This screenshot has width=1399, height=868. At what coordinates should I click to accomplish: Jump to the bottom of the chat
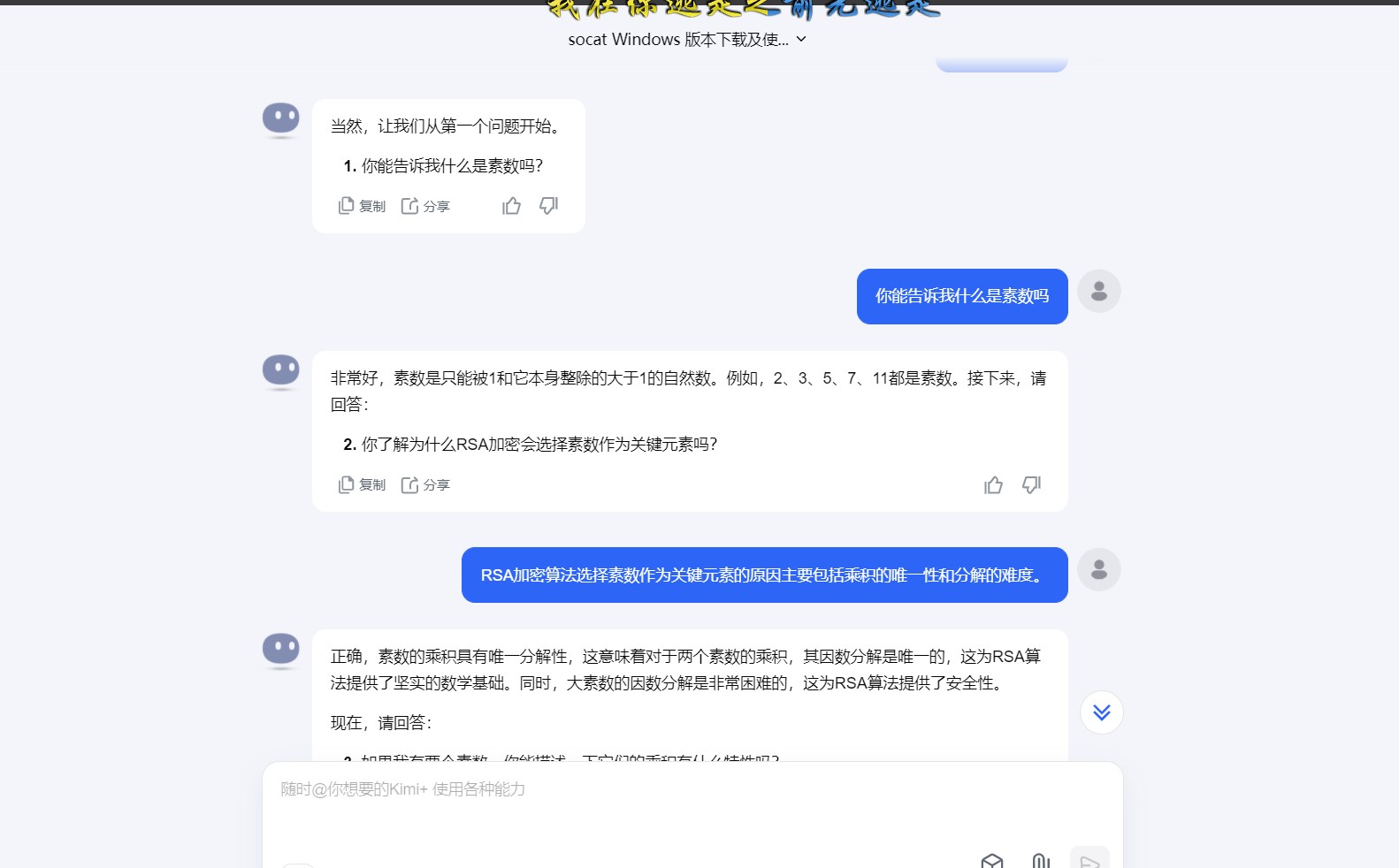1101,712
